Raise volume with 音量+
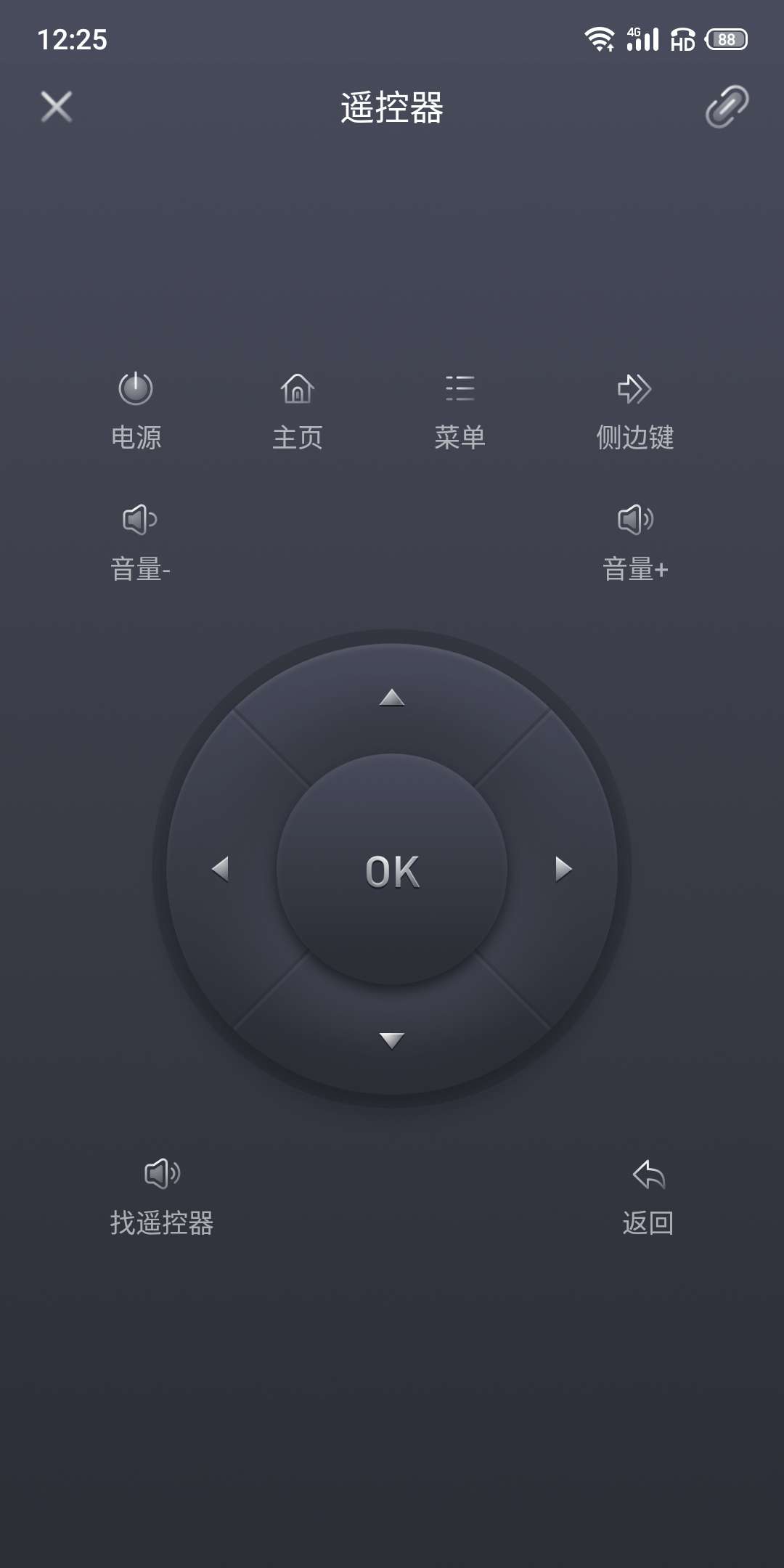 point(635,543)
